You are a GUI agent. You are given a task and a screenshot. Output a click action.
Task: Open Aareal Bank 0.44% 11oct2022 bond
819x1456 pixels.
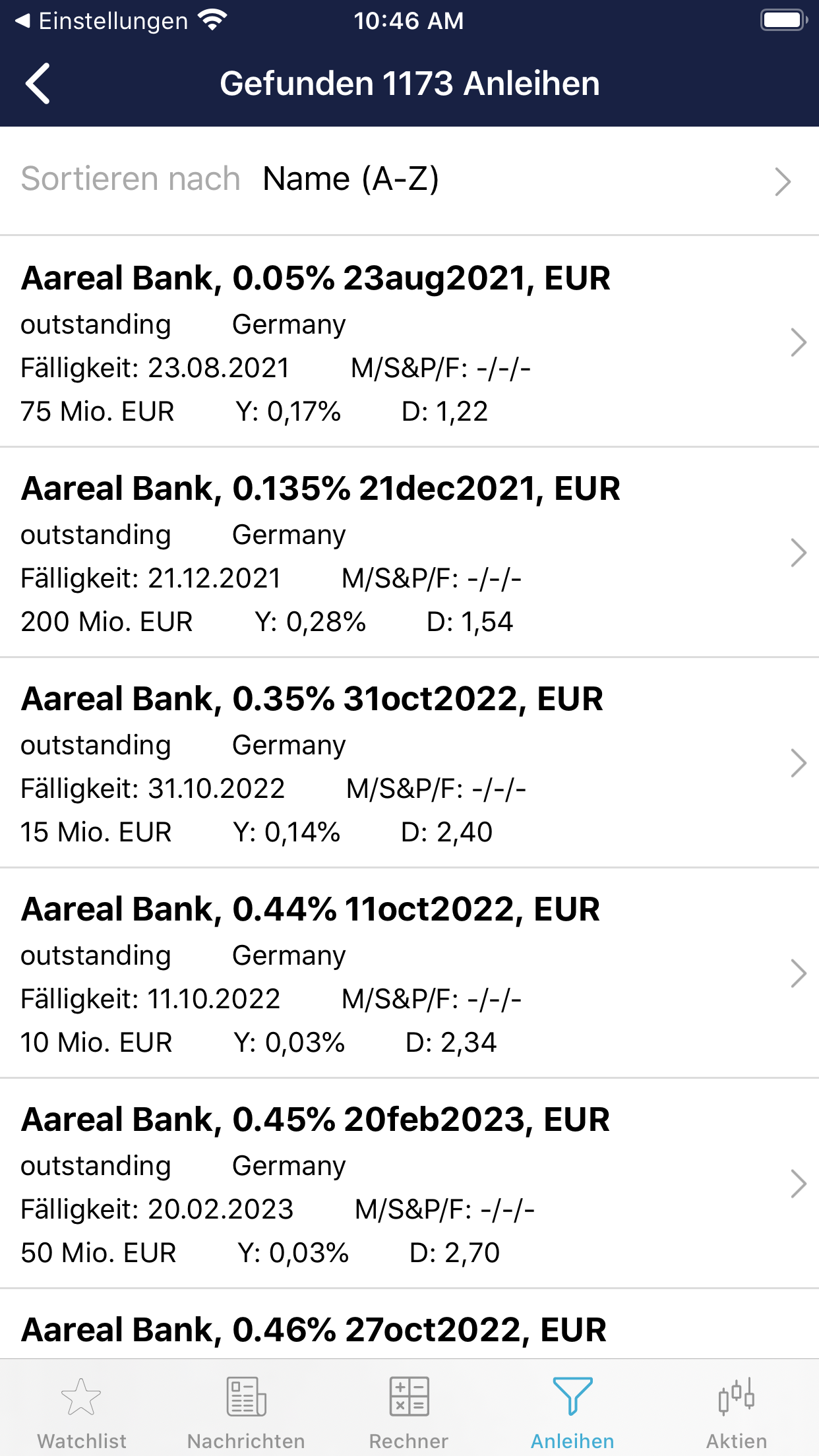pos(409,973)
